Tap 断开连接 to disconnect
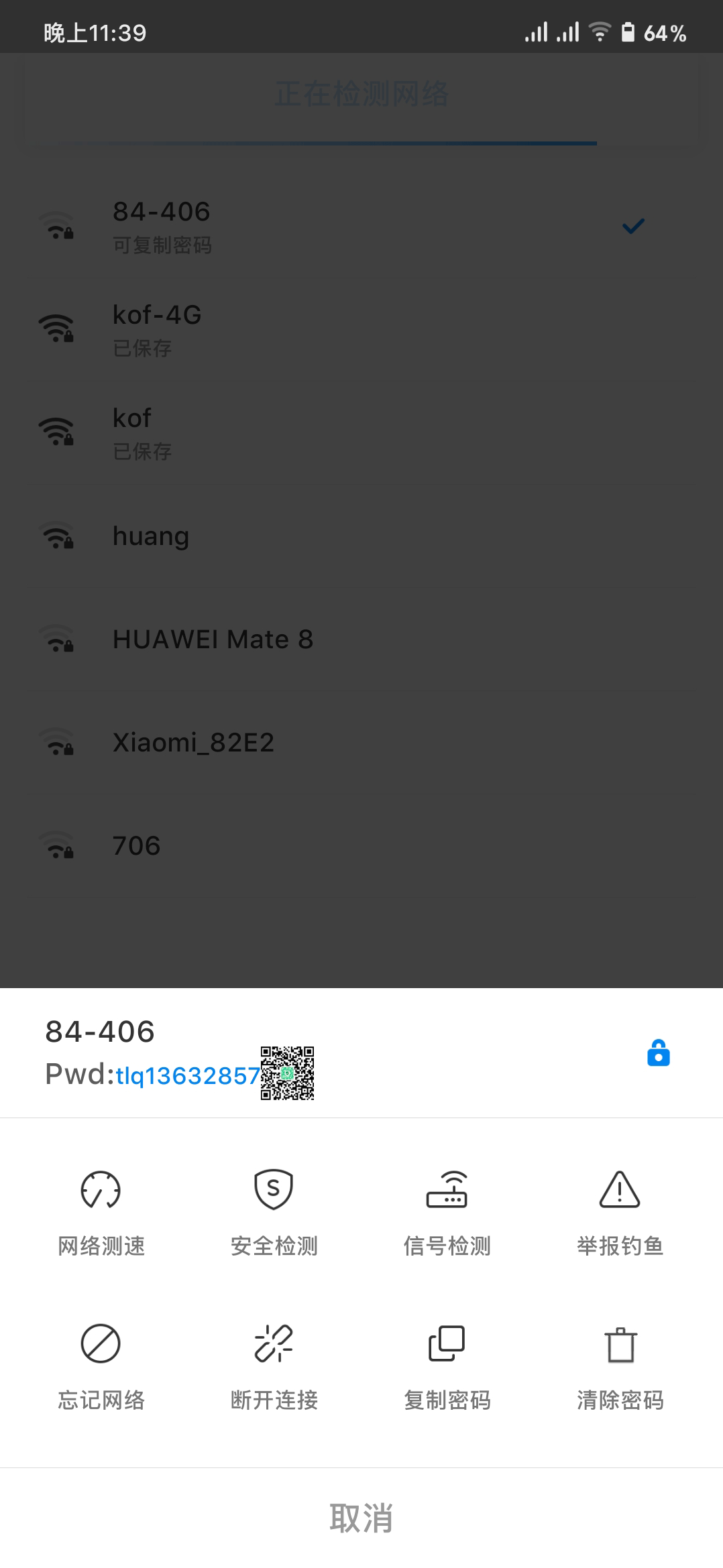Screen dimensions: 723x1568 click(x=274, y=1365)
